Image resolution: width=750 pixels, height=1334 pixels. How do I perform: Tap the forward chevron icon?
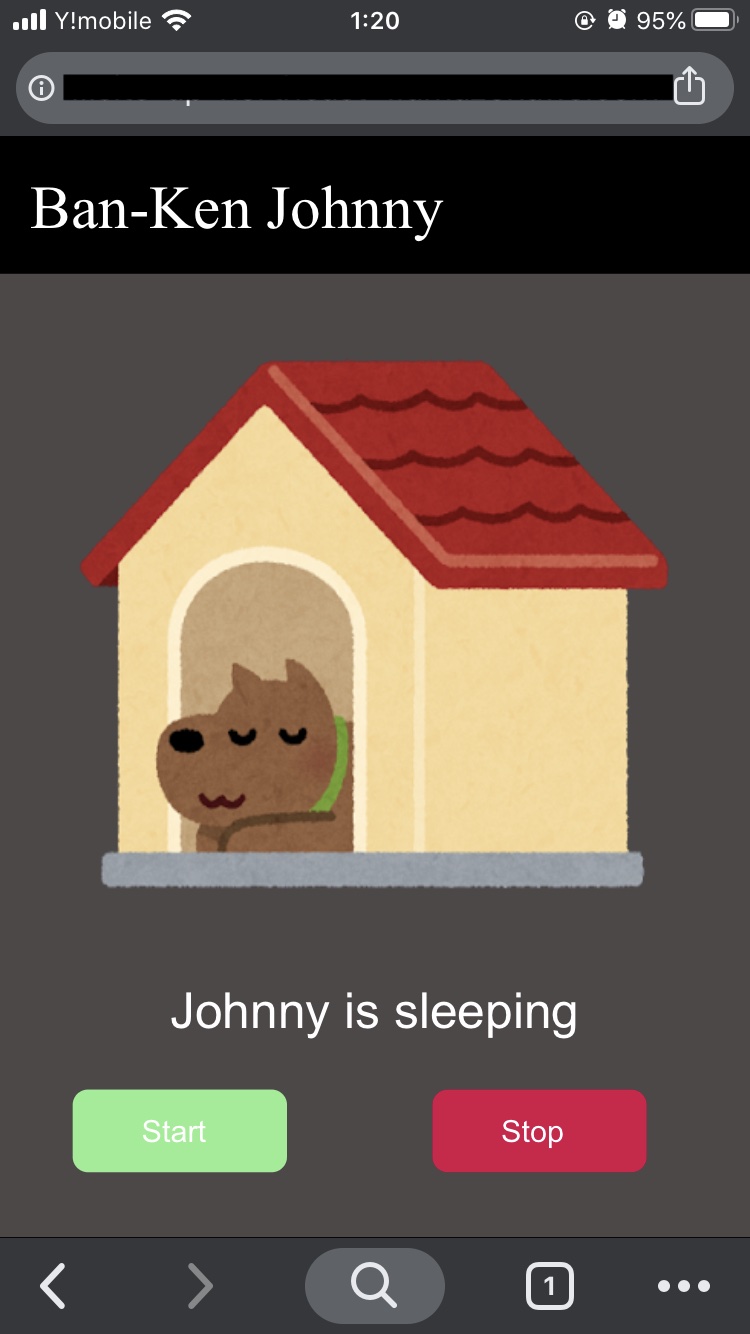[x=199, y=1285]
